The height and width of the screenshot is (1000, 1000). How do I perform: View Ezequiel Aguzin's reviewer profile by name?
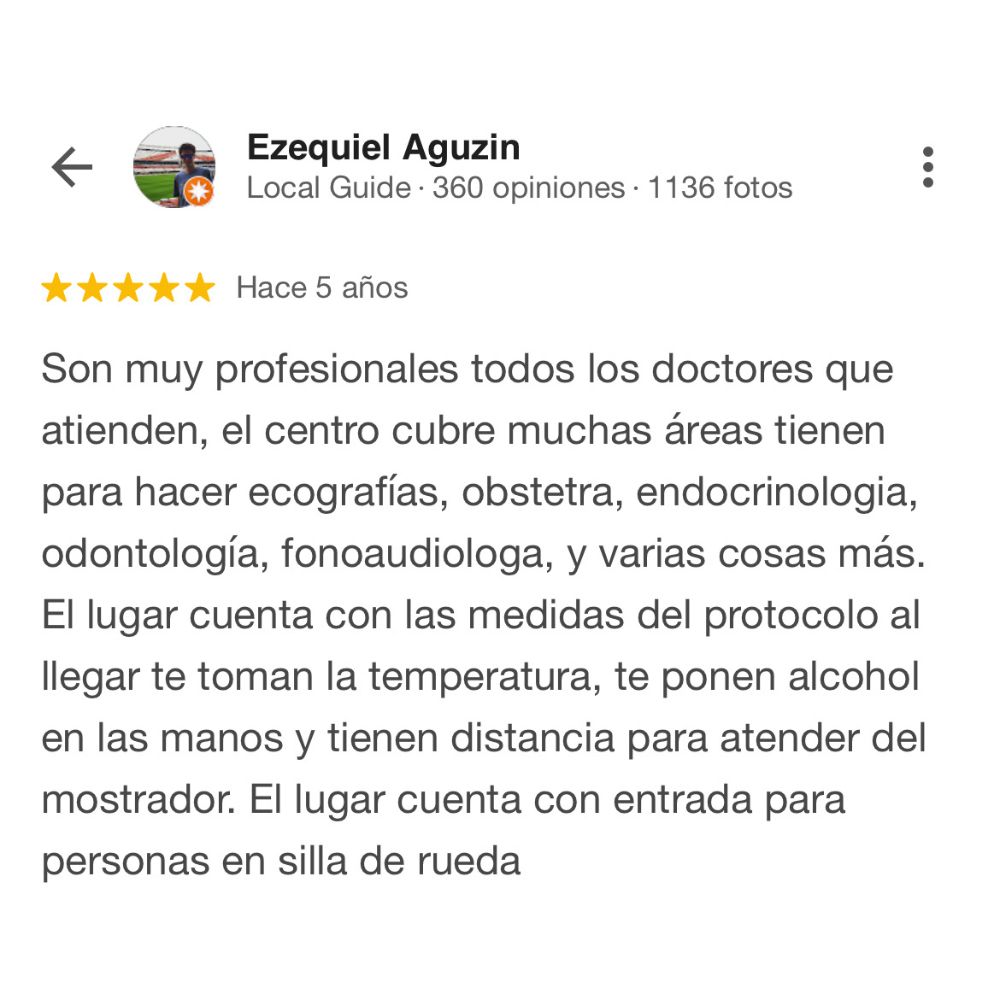point(383,148)
